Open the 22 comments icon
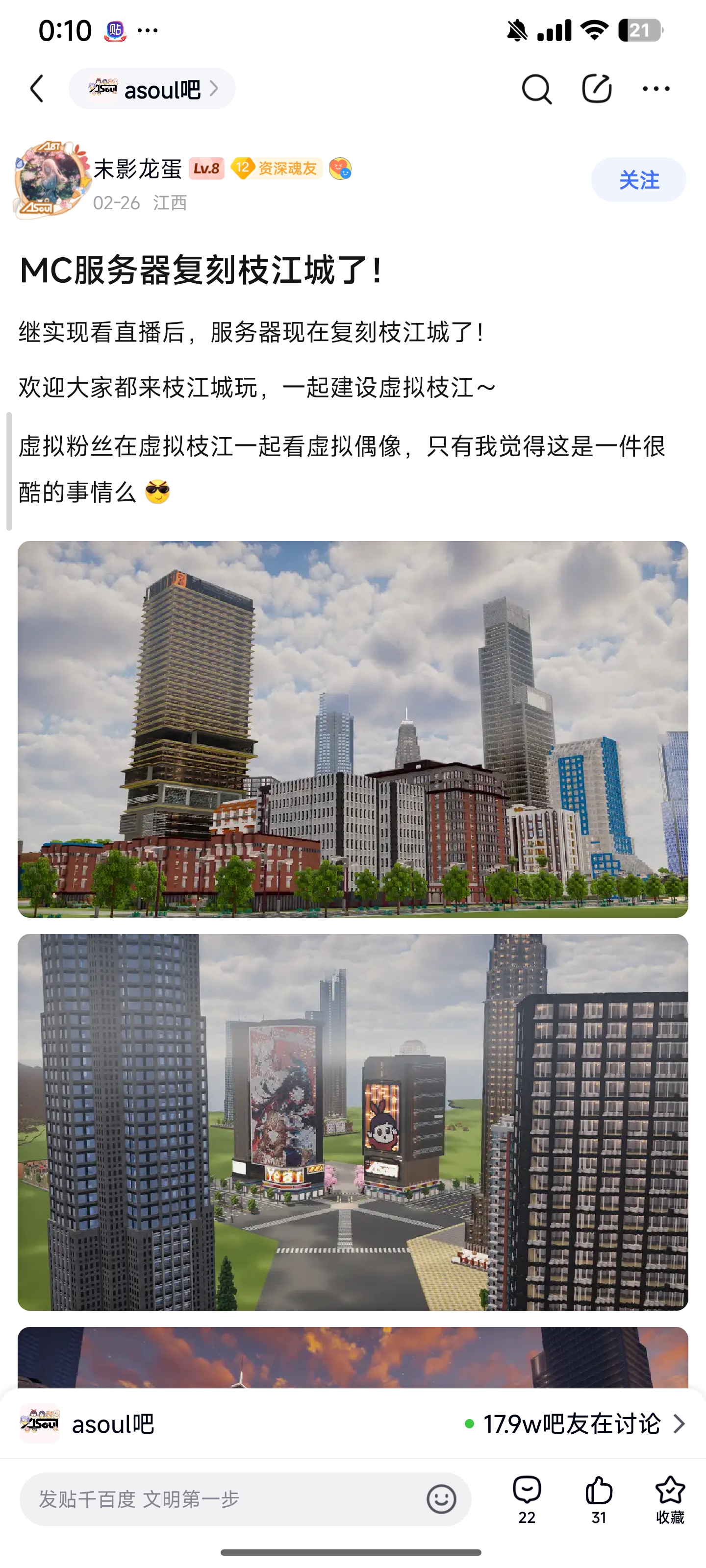 tap(527, 1499)
